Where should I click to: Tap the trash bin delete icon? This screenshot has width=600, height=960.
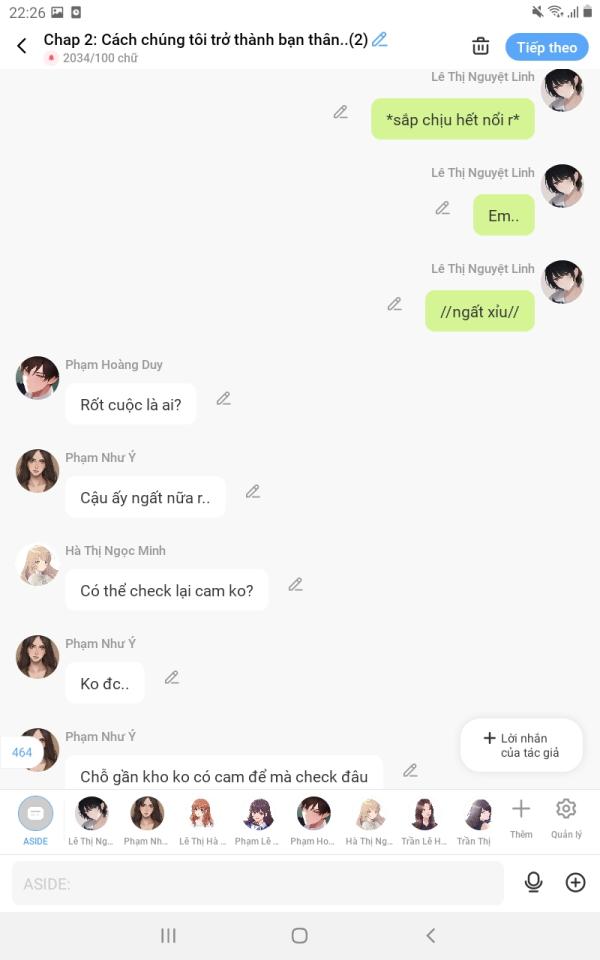481,47
